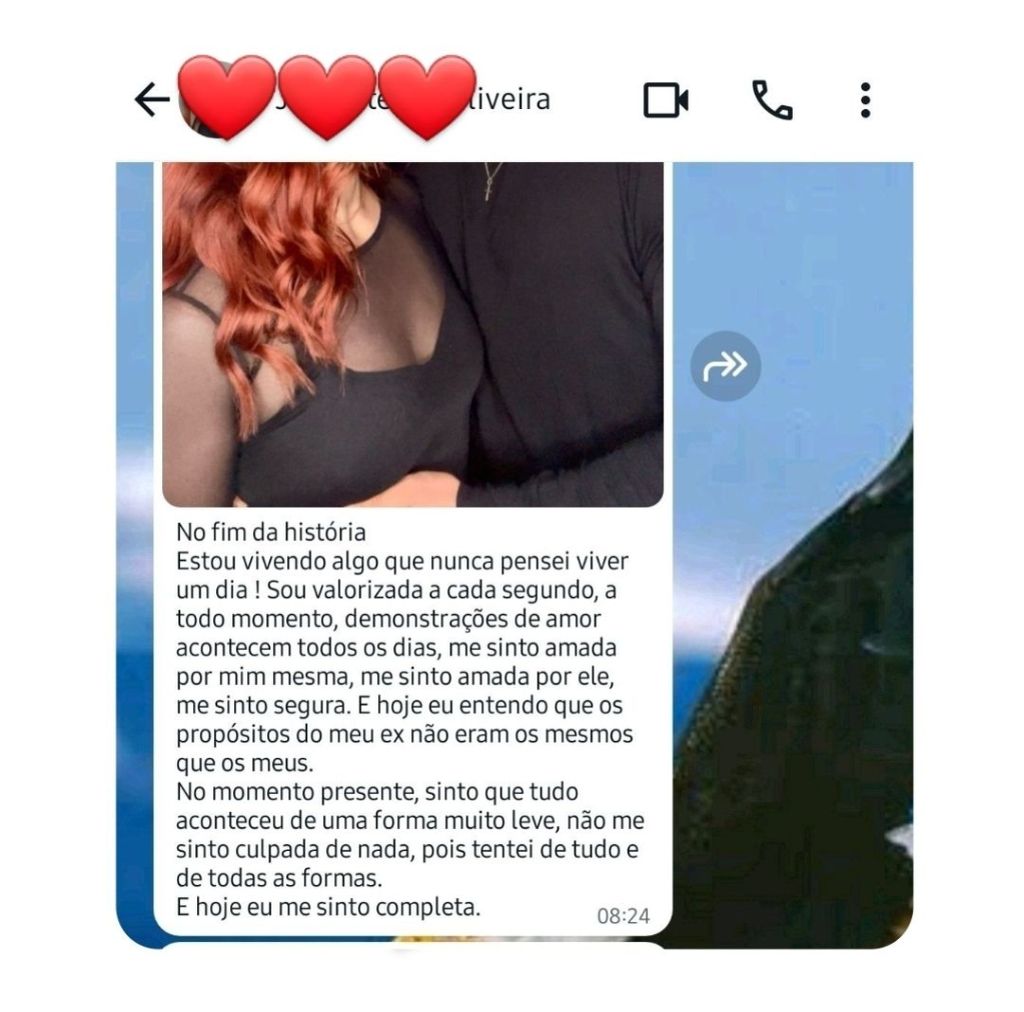The image size is (1024, 1012).
Task: Forward the photo message
Action: [725, 367]
